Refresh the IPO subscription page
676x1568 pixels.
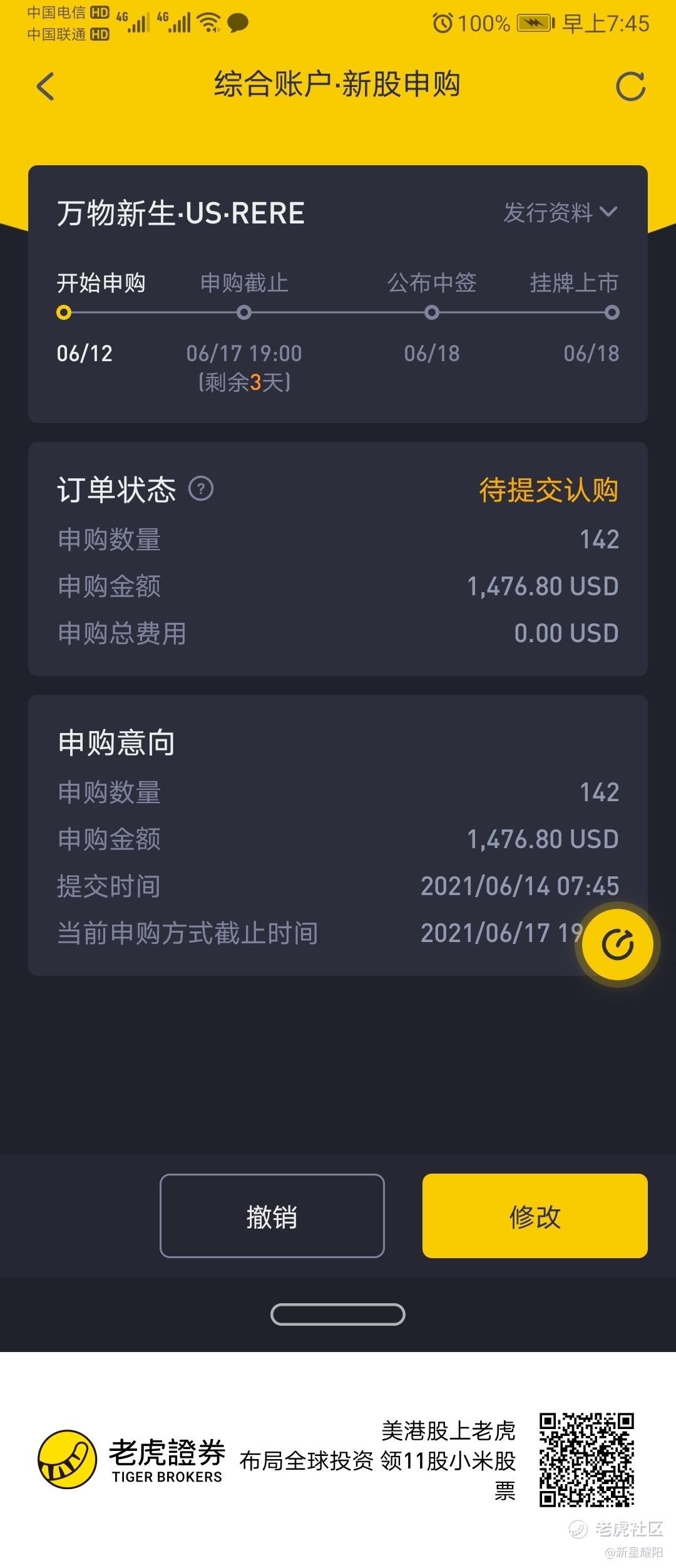click(630, 86)
